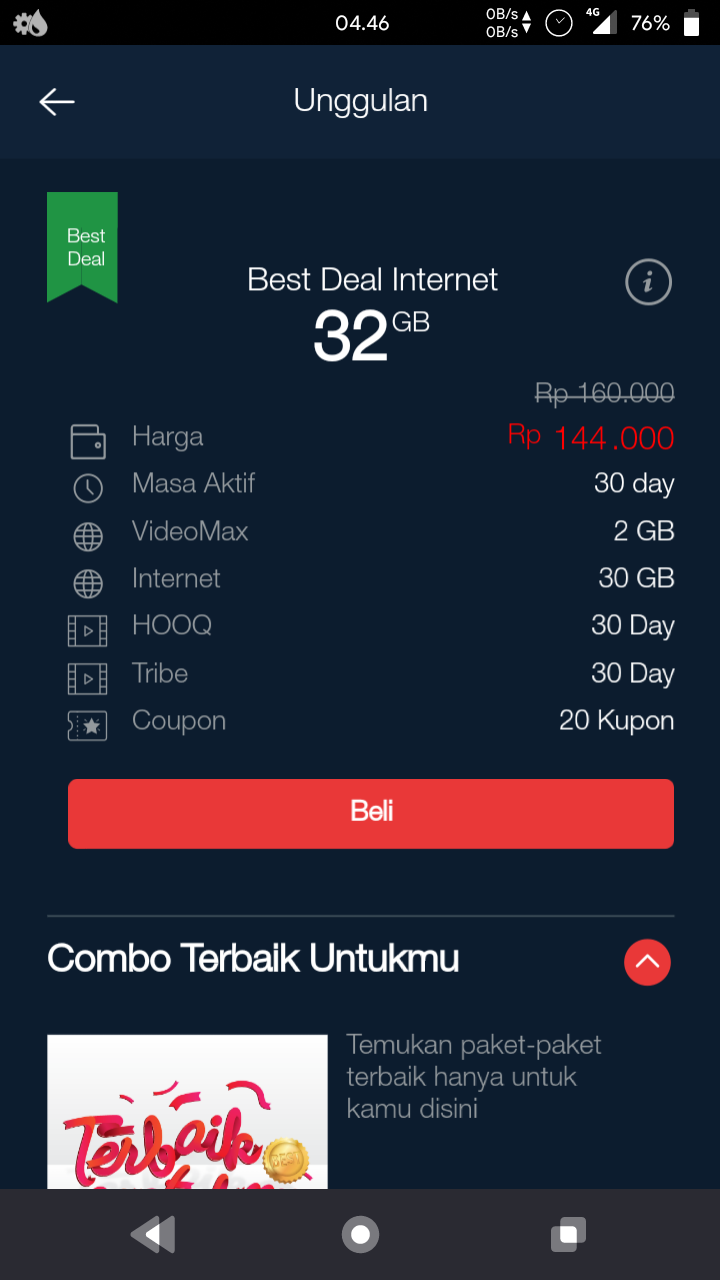Tap the system back button
Viewport: 720px width, 1280px height.
153,1234
